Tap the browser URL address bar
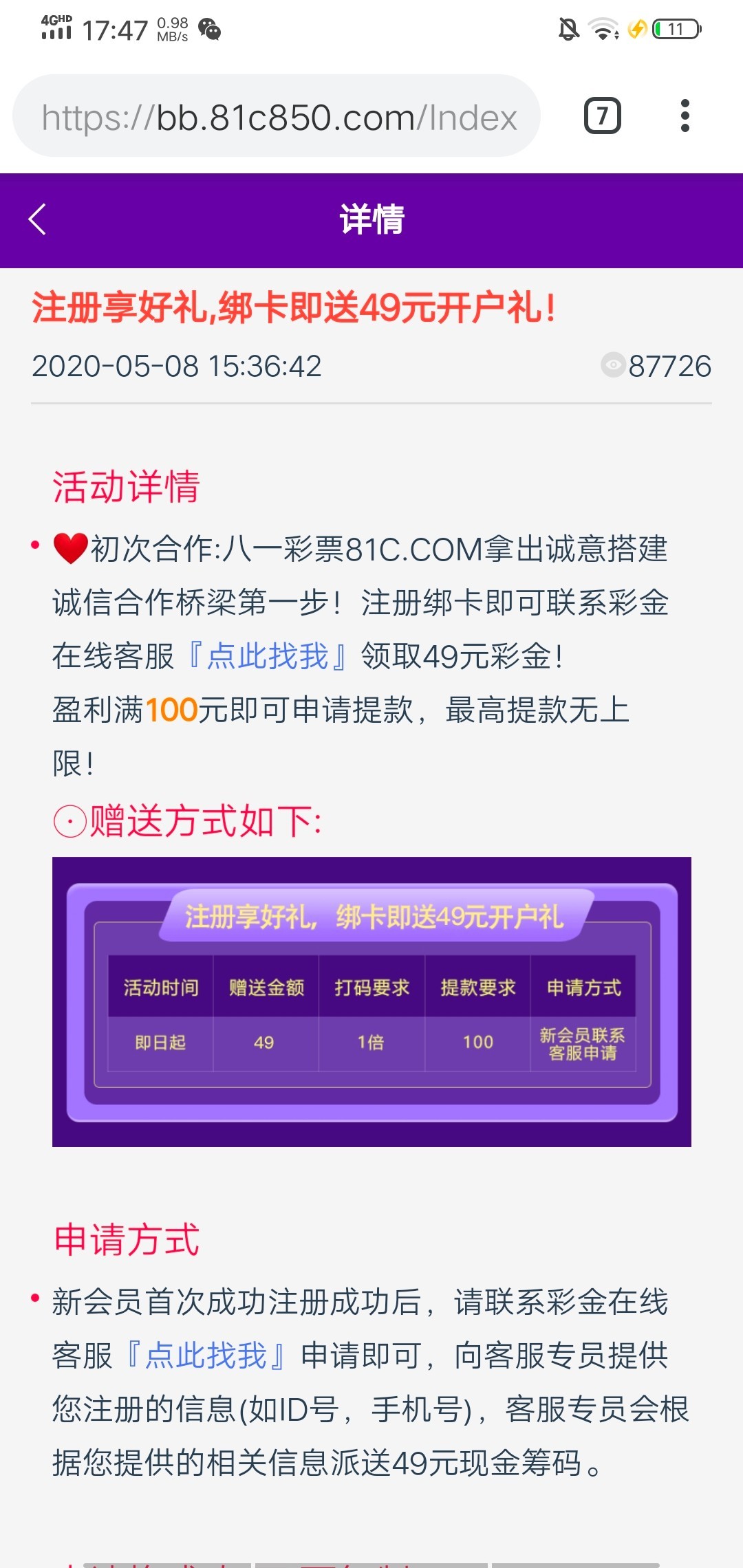Viewport: 743px width, 1568px height. pyautogui.click(x=279, y=117)
